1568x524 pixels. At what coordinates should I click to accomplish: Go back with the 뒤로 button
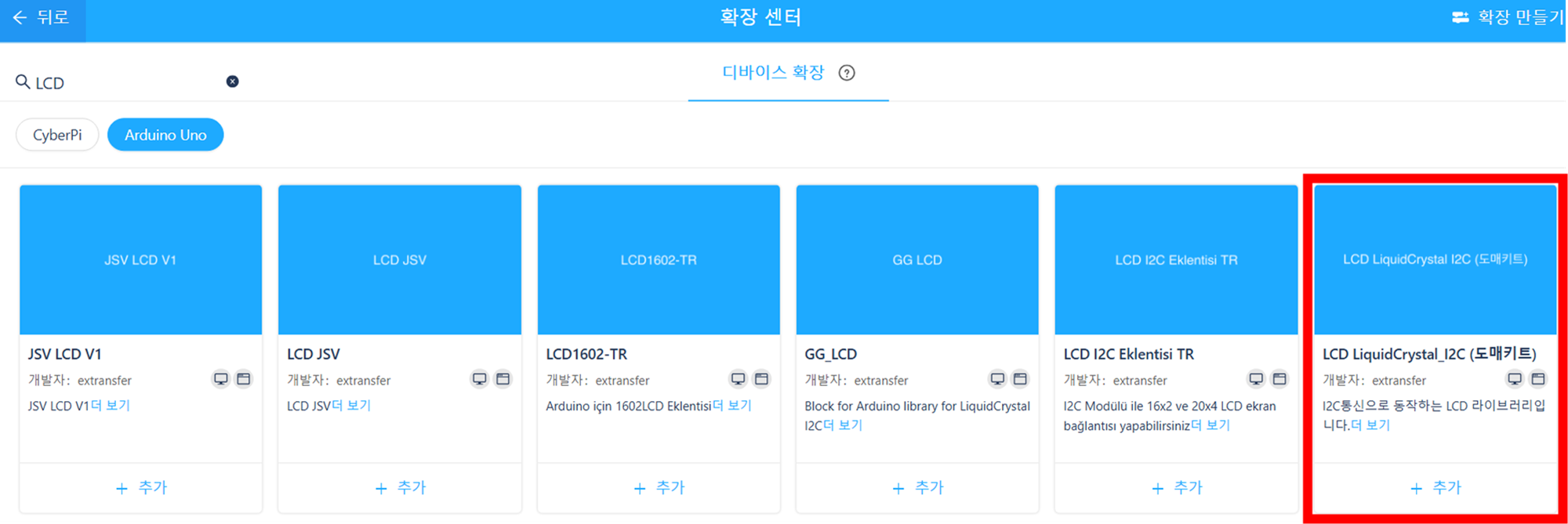(x=42, y=17)
